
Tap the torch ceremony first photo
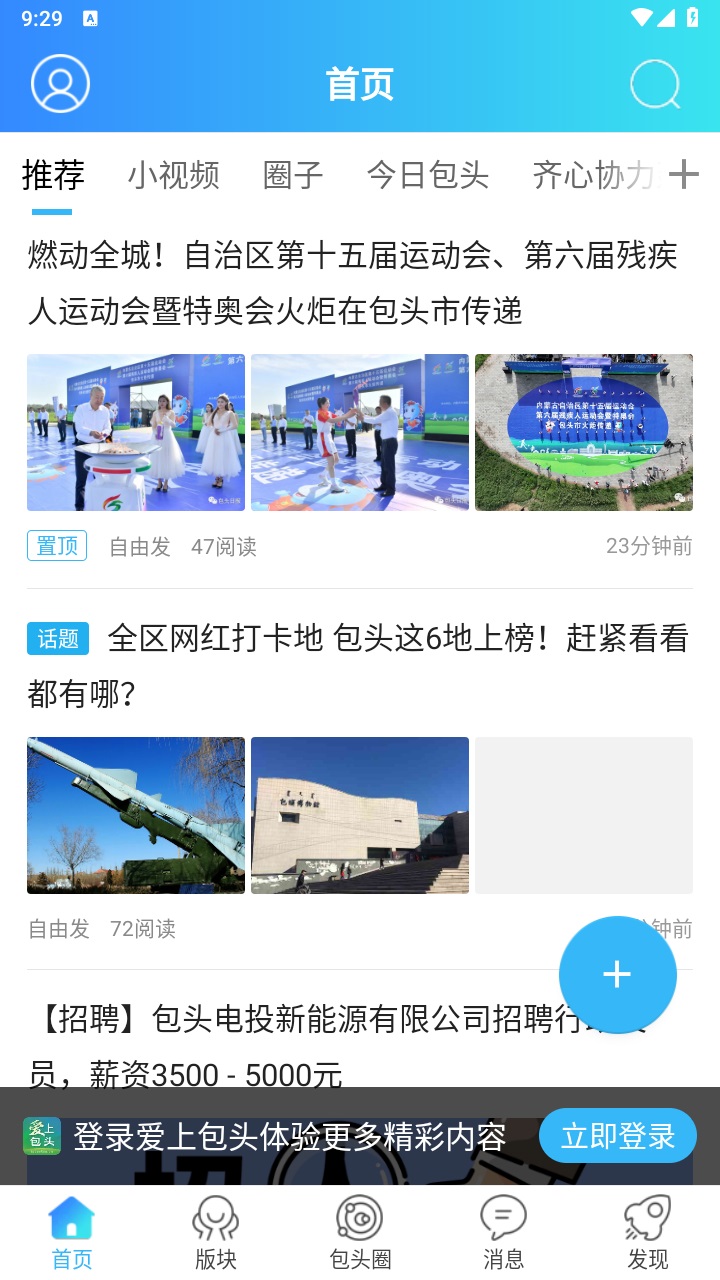tap(135, 432)
